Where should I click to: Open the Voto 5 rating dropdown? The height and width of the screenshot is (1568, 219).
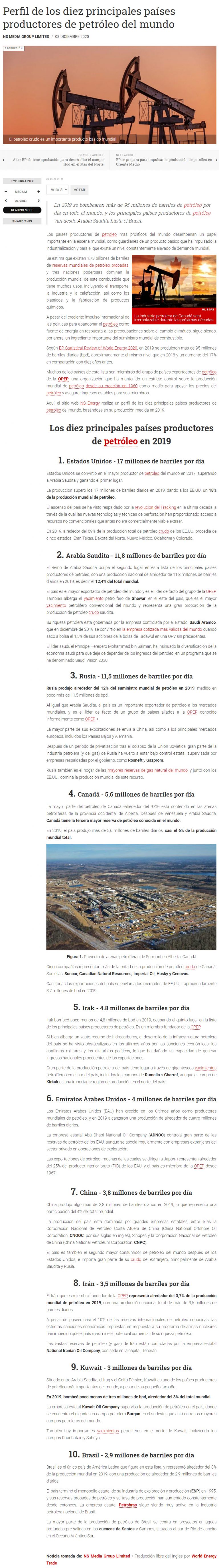click(x=57, y=189)
